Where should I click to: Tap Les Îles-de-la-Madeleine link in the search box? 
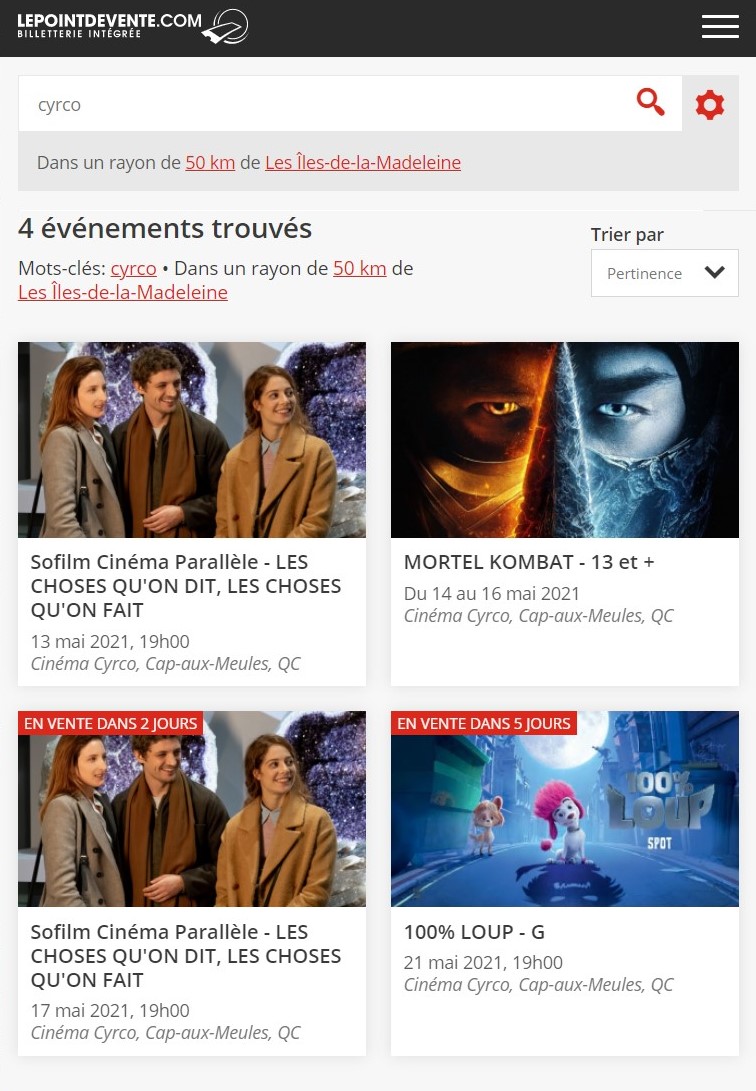coord(363,163)
